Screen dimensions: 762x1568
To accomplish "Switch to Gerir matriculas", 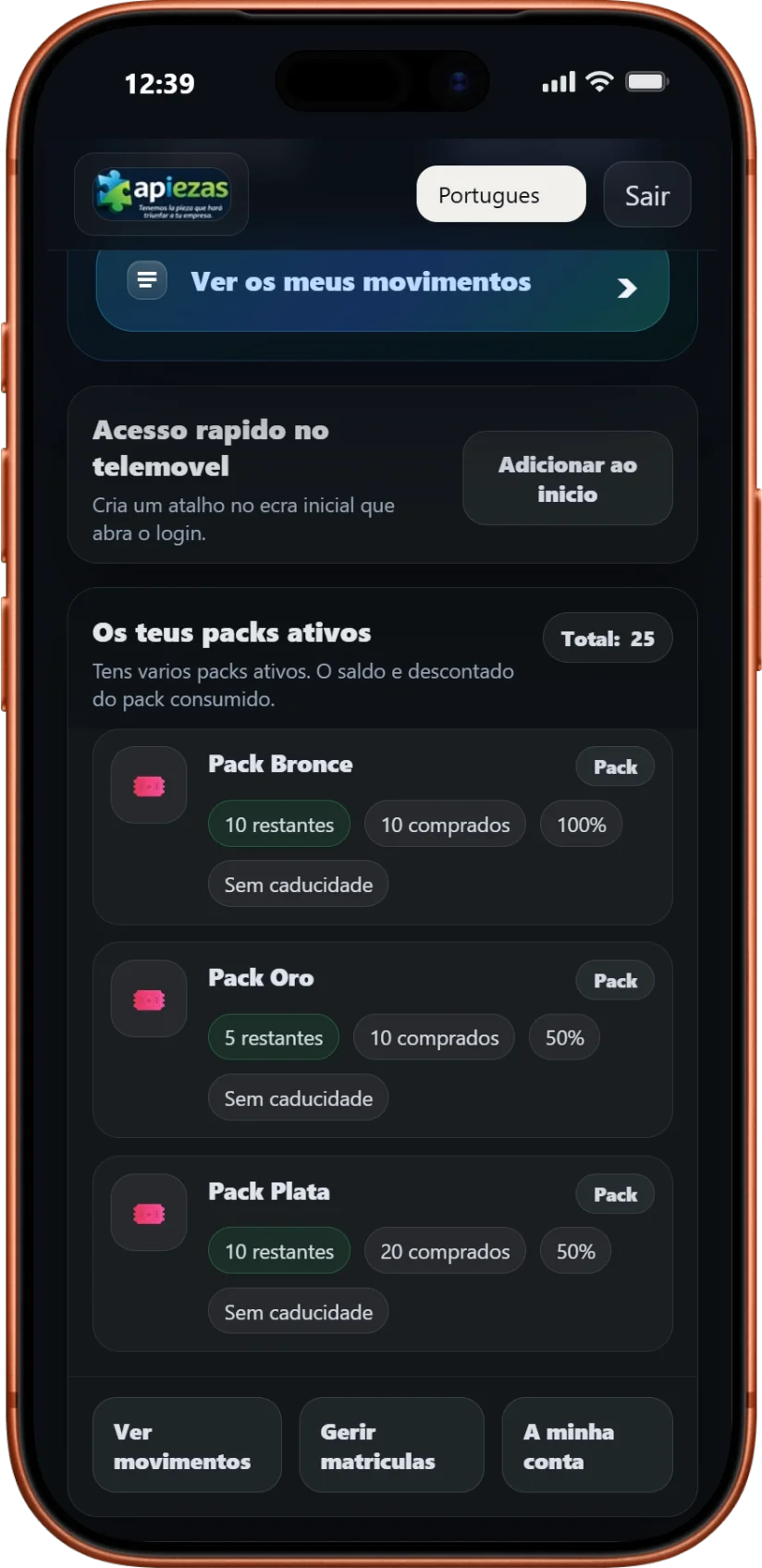I will click(x=391, y=1445).
